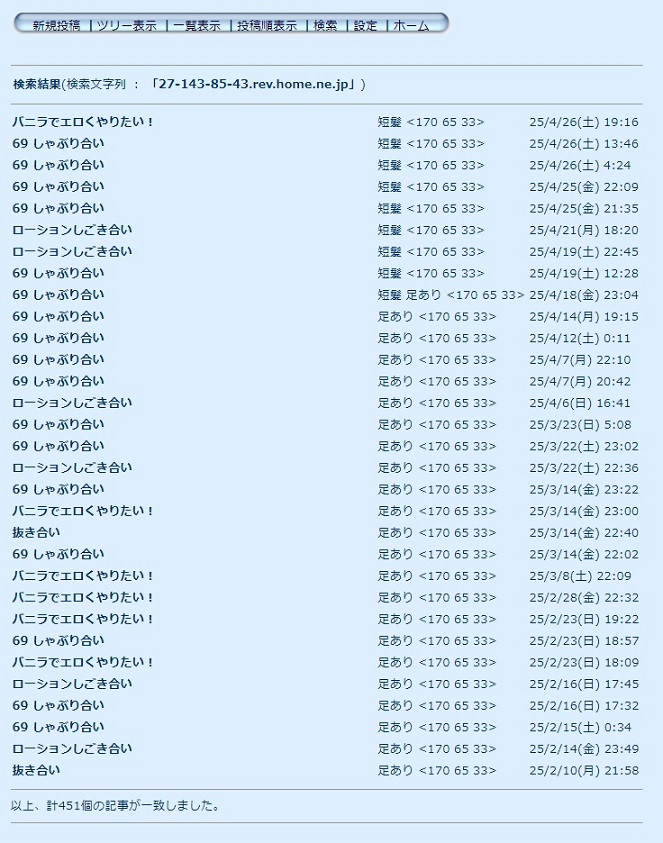Screen dimensions: 663x843
Task: Open the post dated 25/4/18(金) 23:04
Action: [x=58, y=295]
